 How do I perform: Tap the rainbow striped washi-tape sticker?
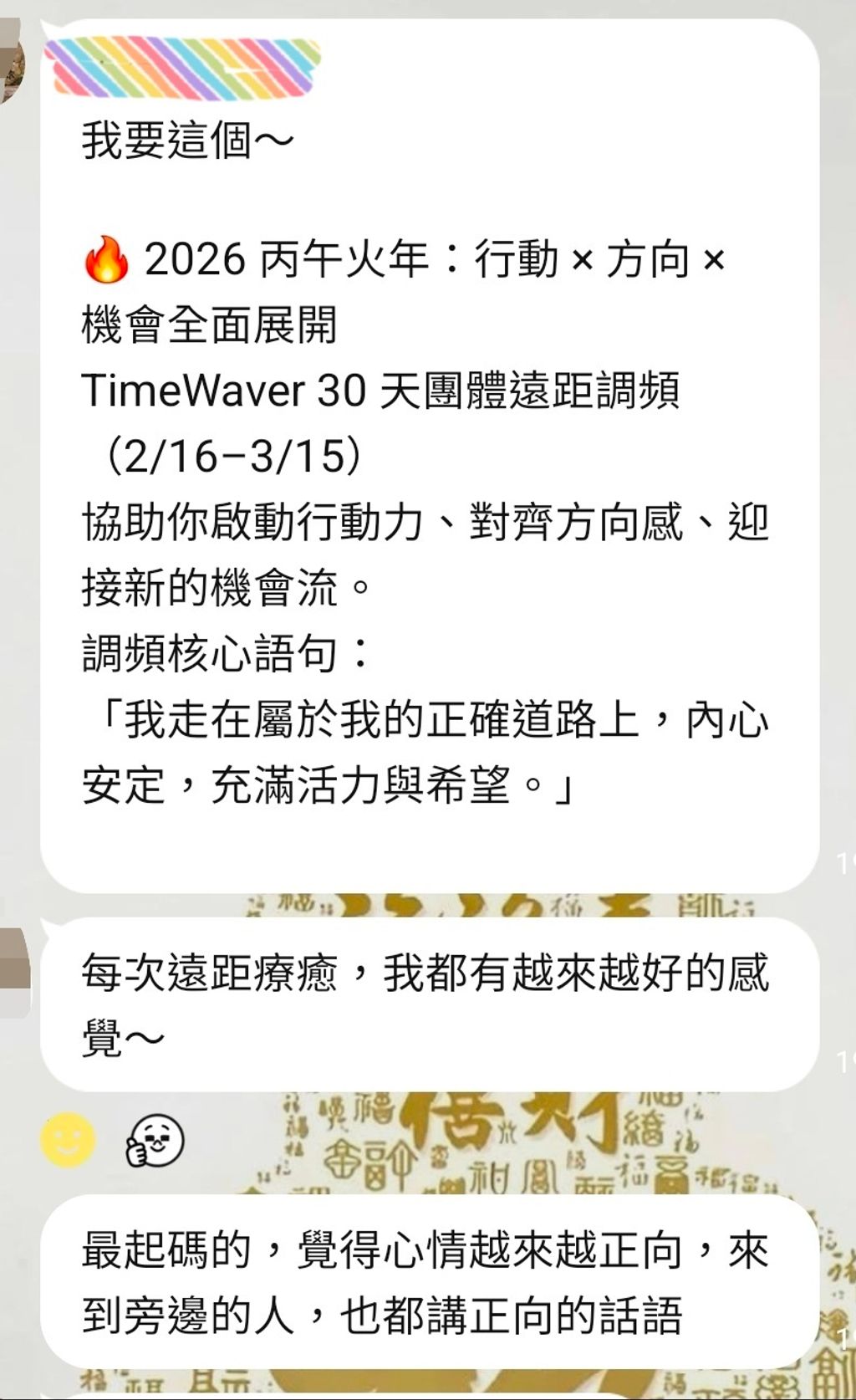(184, 67)
